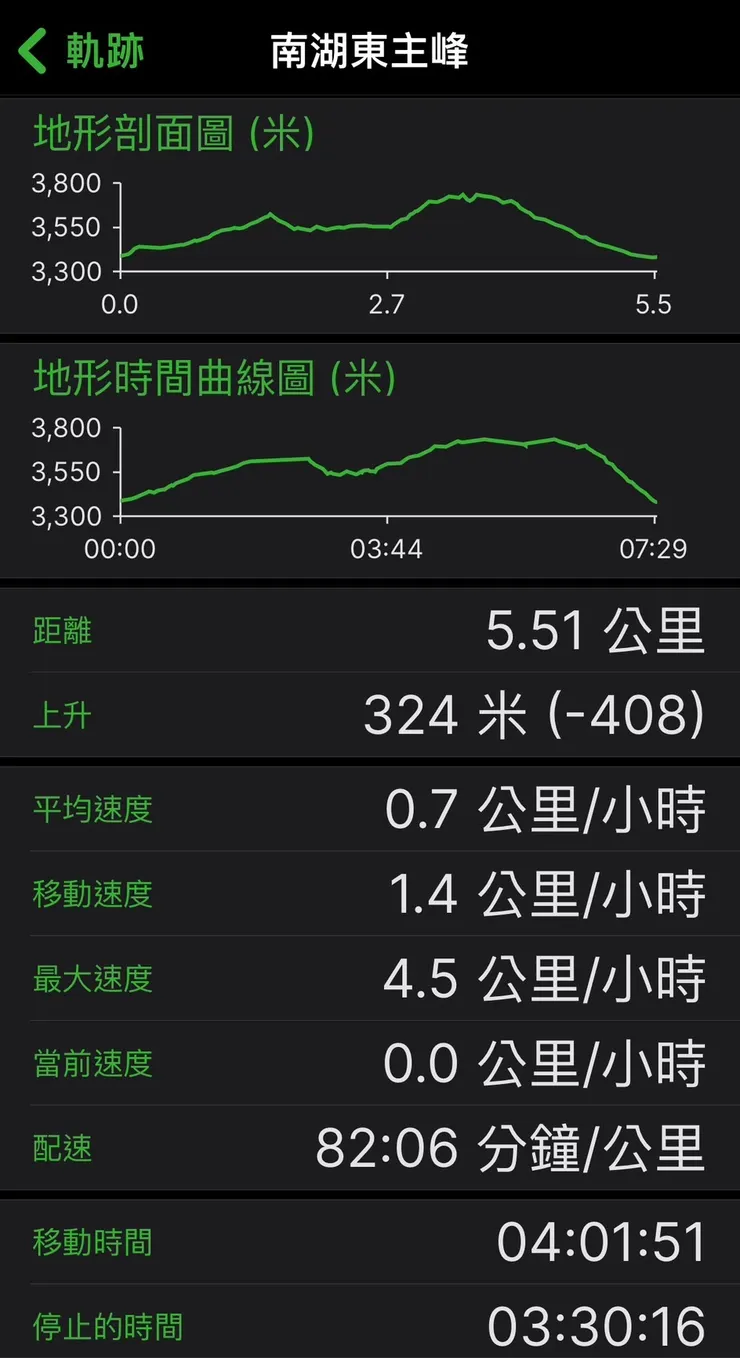The height and width of the screenshot is (1358, 740).
Task: Open the 距離 (distance) stat row
Action: [370, 631]
